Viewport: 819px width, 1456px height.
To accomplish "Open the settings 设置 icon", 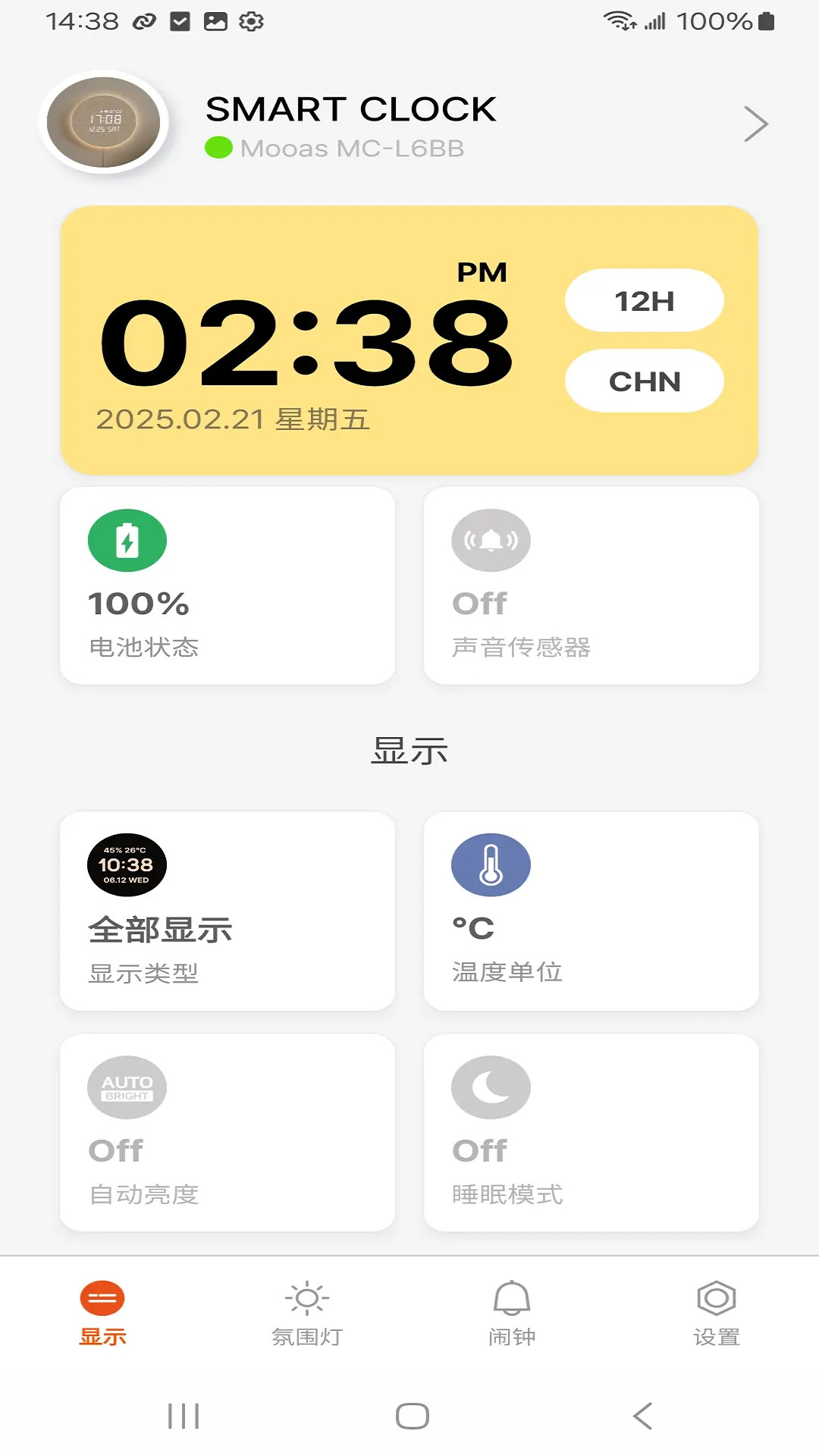I will tap(717, 1298).
